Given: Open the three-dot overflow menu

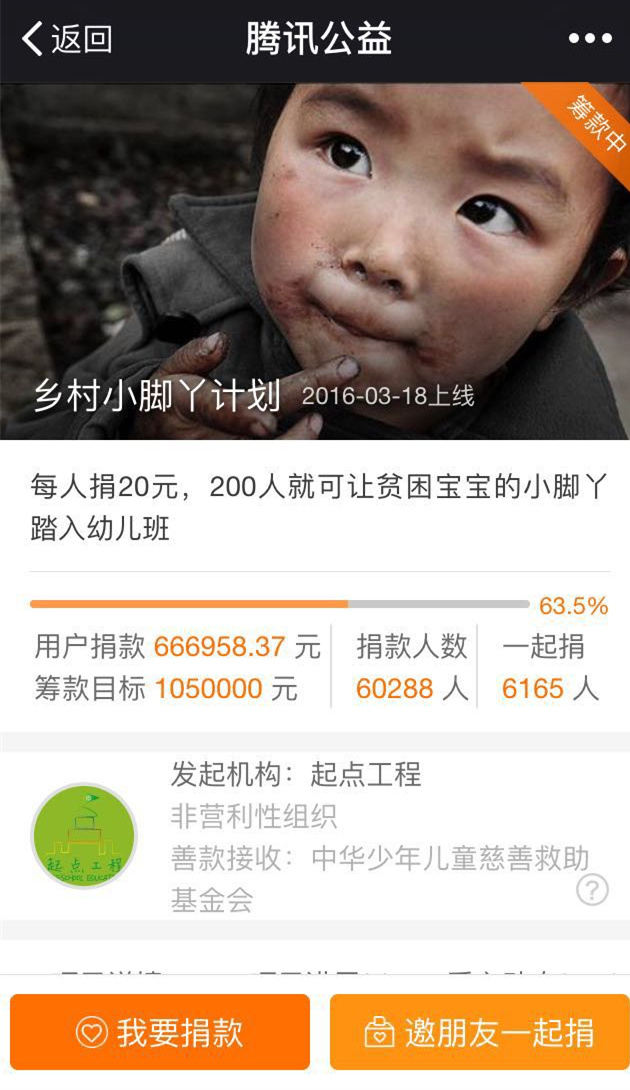Looking at the screenshot, I should 590,40.
